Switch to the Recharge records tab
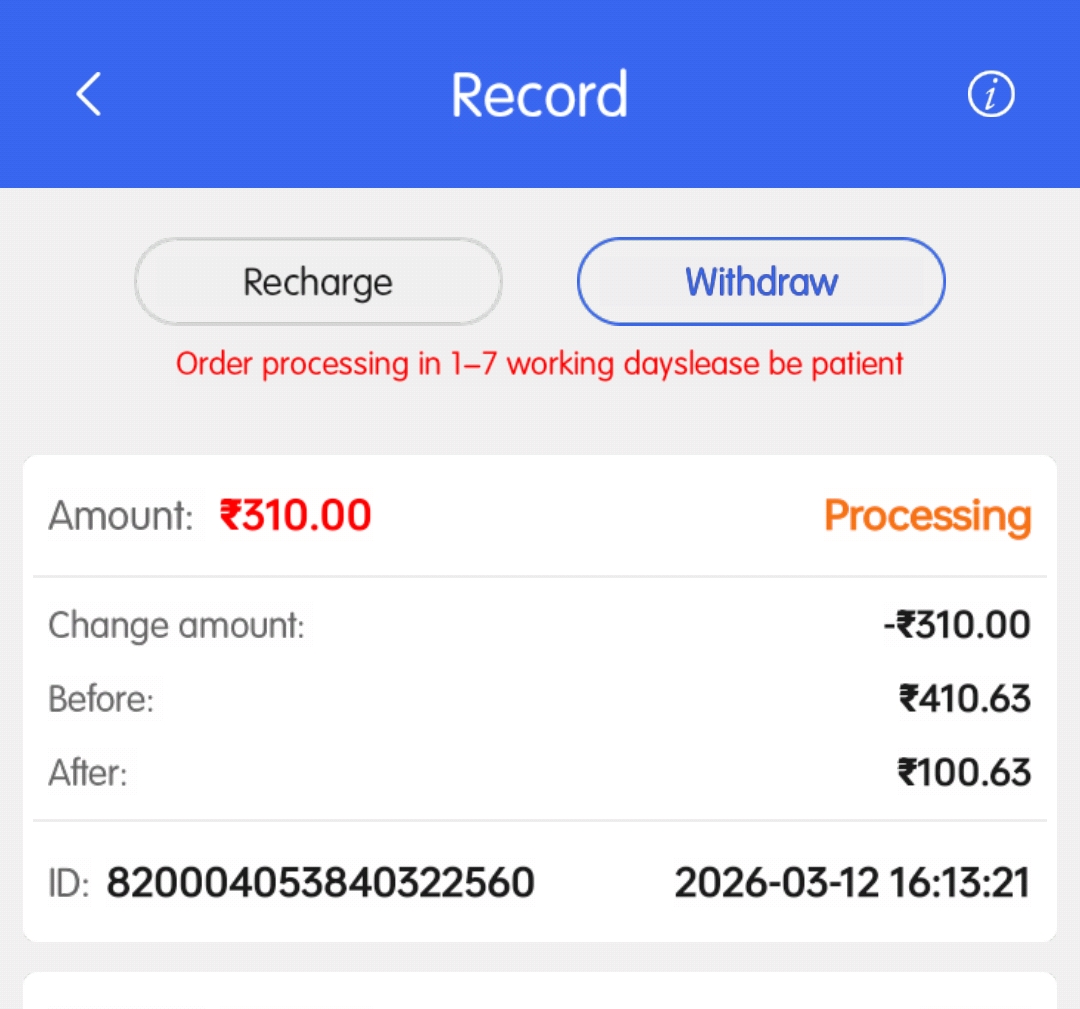This screenshot has width=1080, height=1009. point(318,282)
